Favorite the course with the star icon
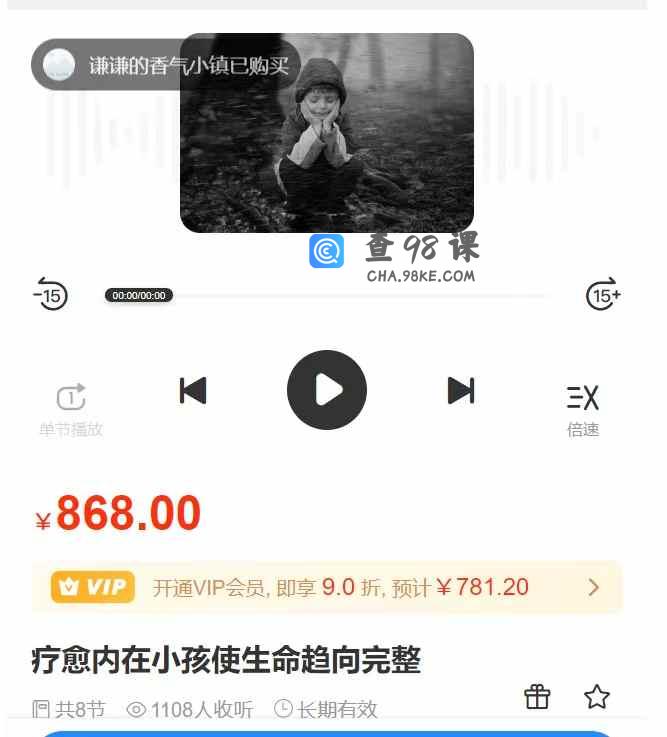The image size is (667, 737). pyautogui.click(x=597, y=697)
